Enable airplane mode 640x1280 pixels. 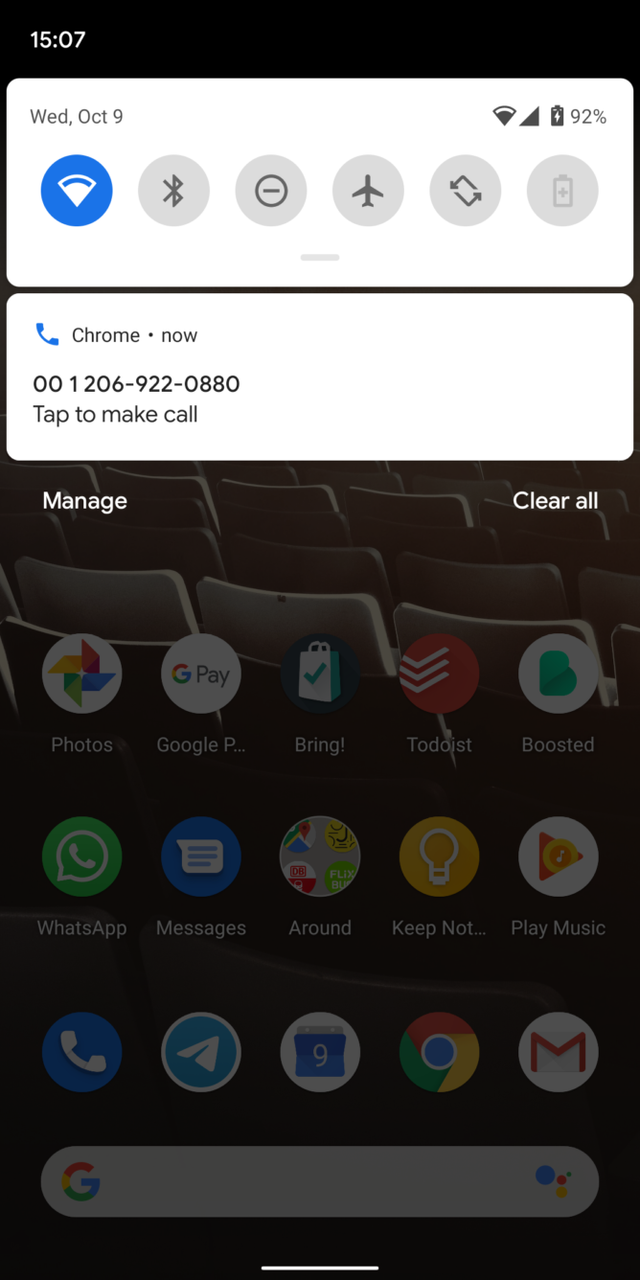368,190
